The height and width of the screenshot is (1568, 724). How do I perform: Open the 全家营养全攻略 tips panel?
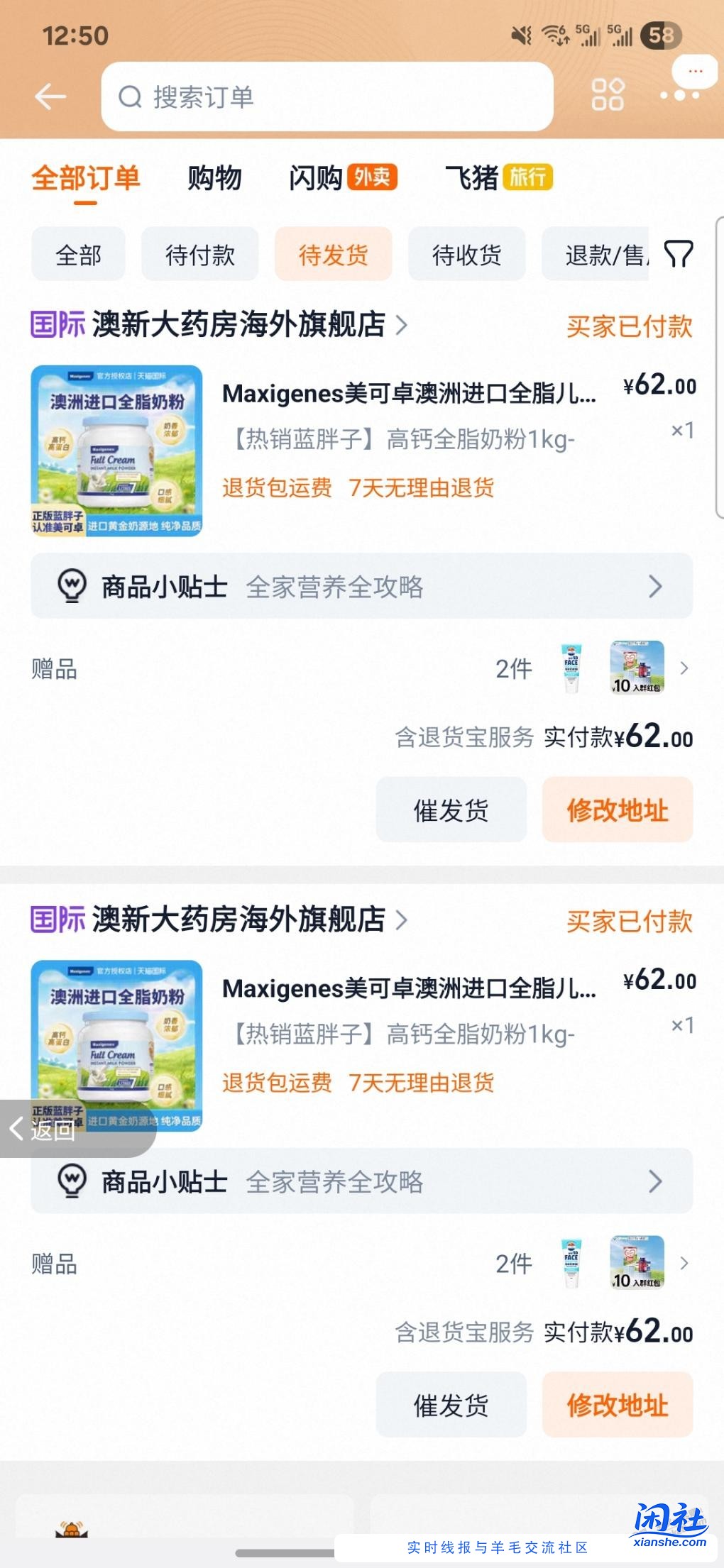(x=336, y=586)
